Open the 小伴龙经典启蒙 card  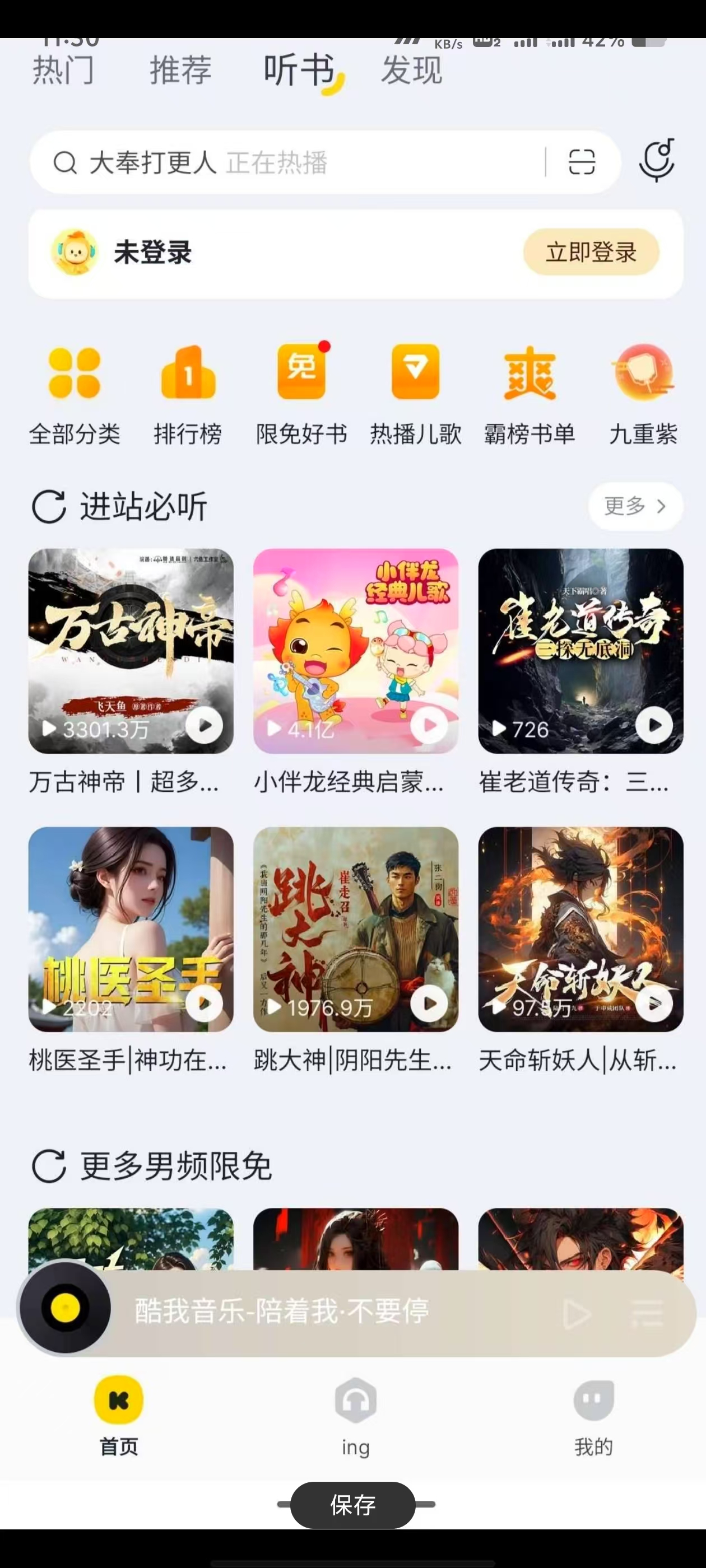(356, 651)
